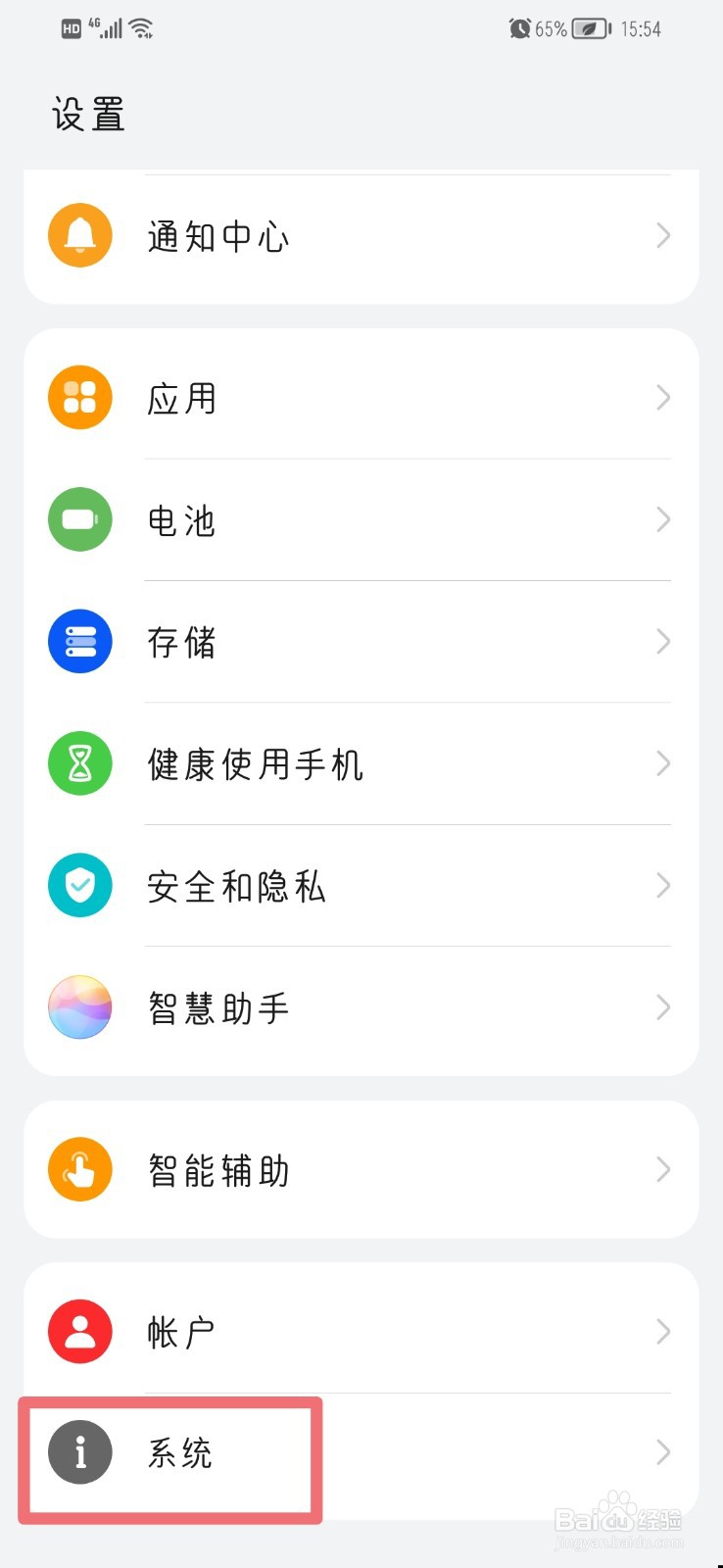Go to 电池 settings

[x=361, y=519]
